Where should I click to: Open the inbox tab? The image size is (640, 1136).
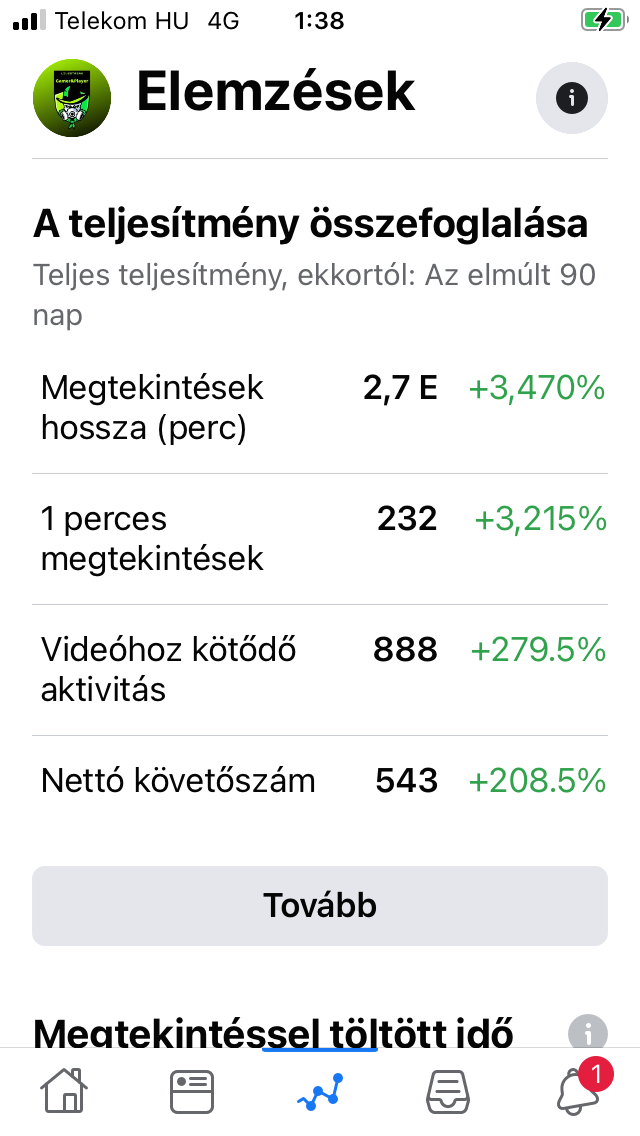pyautogui.click(x=447, y=1092)
